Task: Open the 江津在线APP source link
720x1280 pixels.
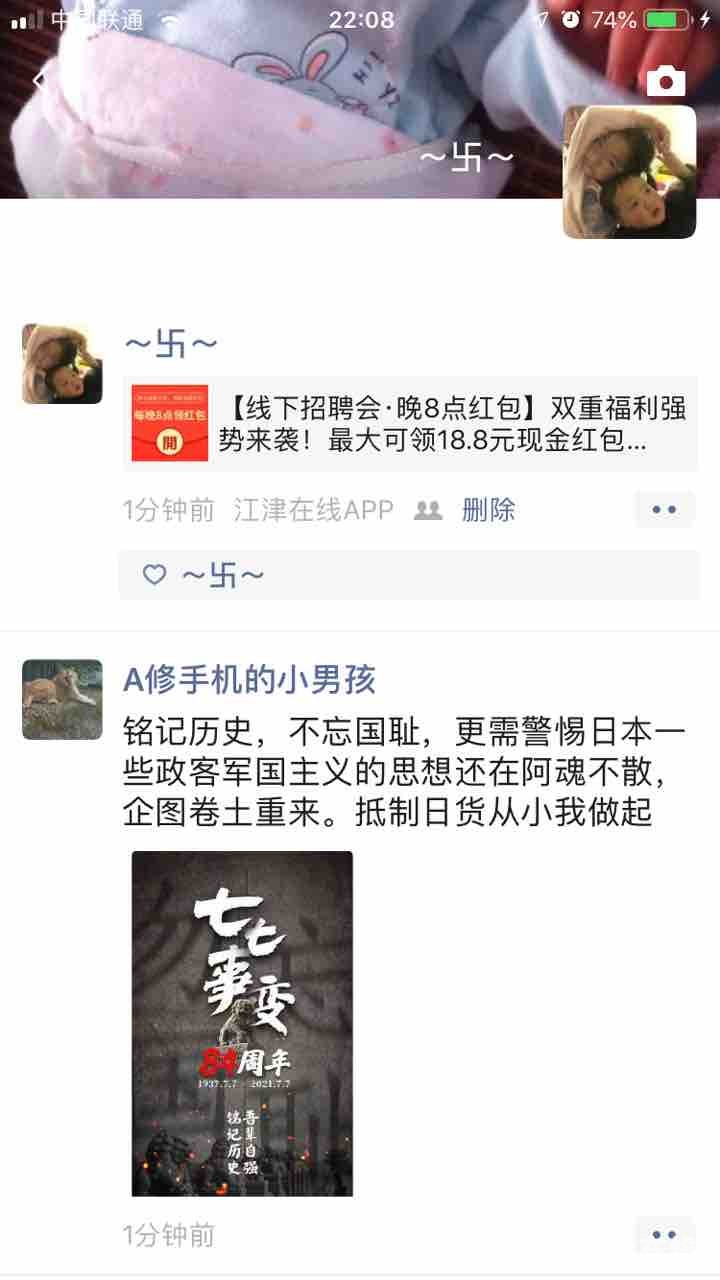Action: (313, 510)
